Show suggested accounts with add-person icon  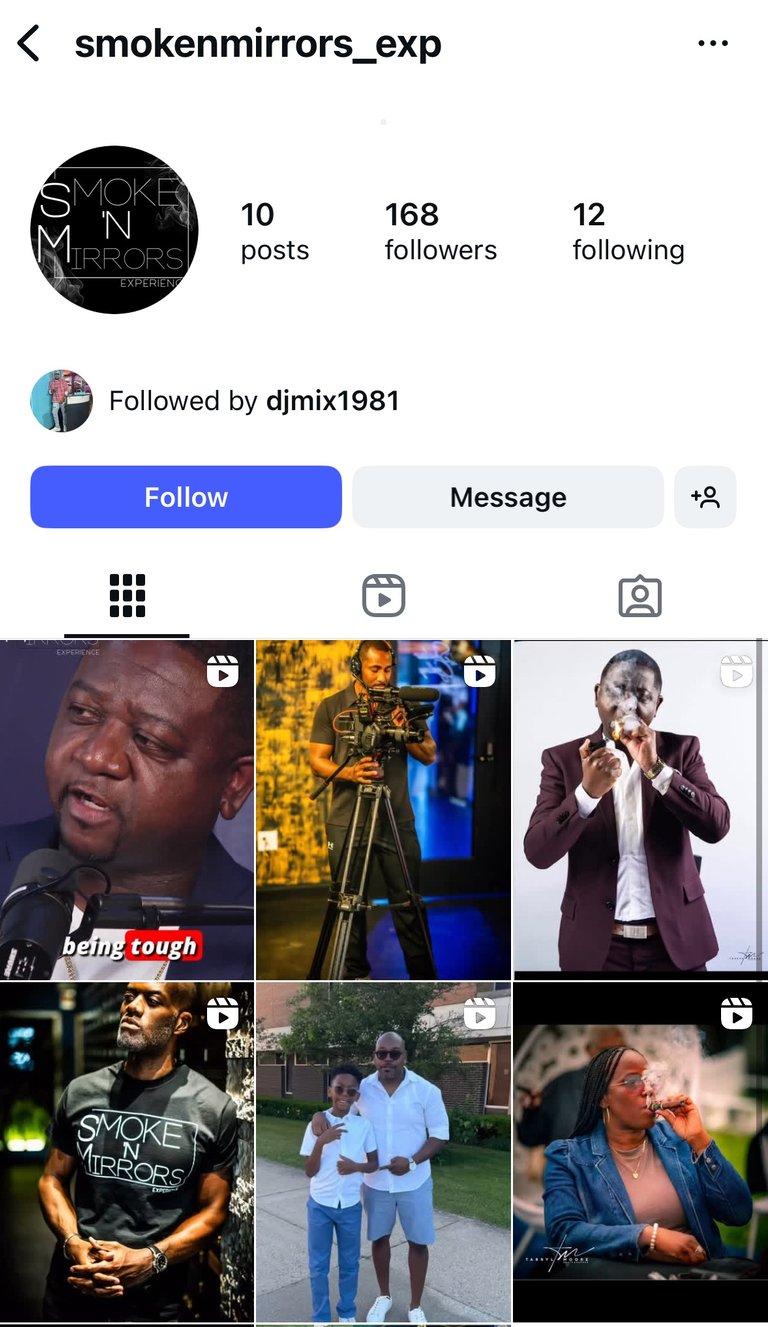coord(705,497)
